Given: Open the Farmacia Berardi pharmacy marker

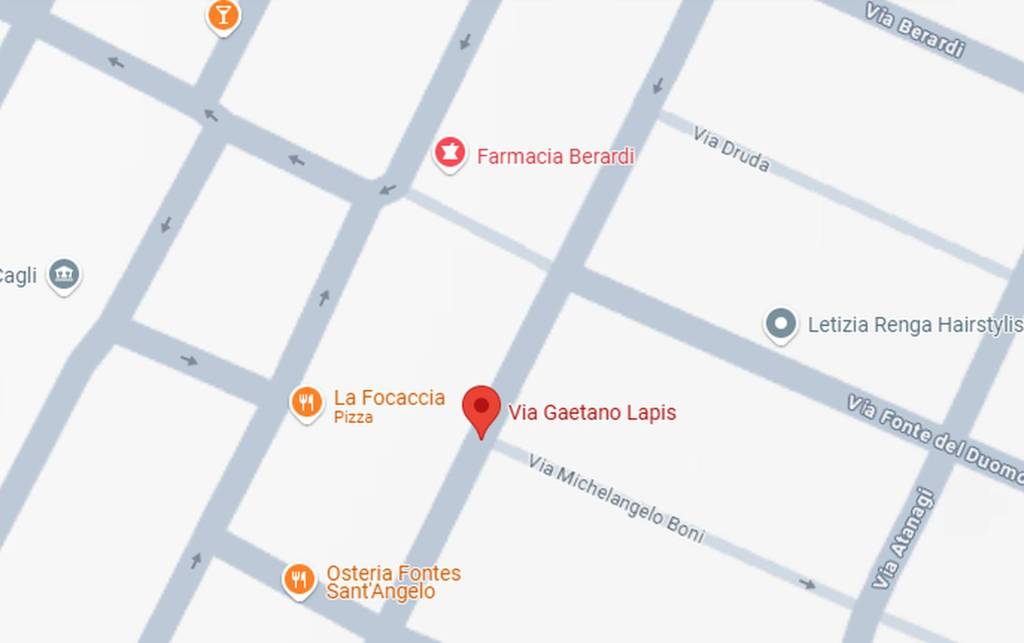Looking at the screenshot, I should pyautogui.click(x=450, y=154).
